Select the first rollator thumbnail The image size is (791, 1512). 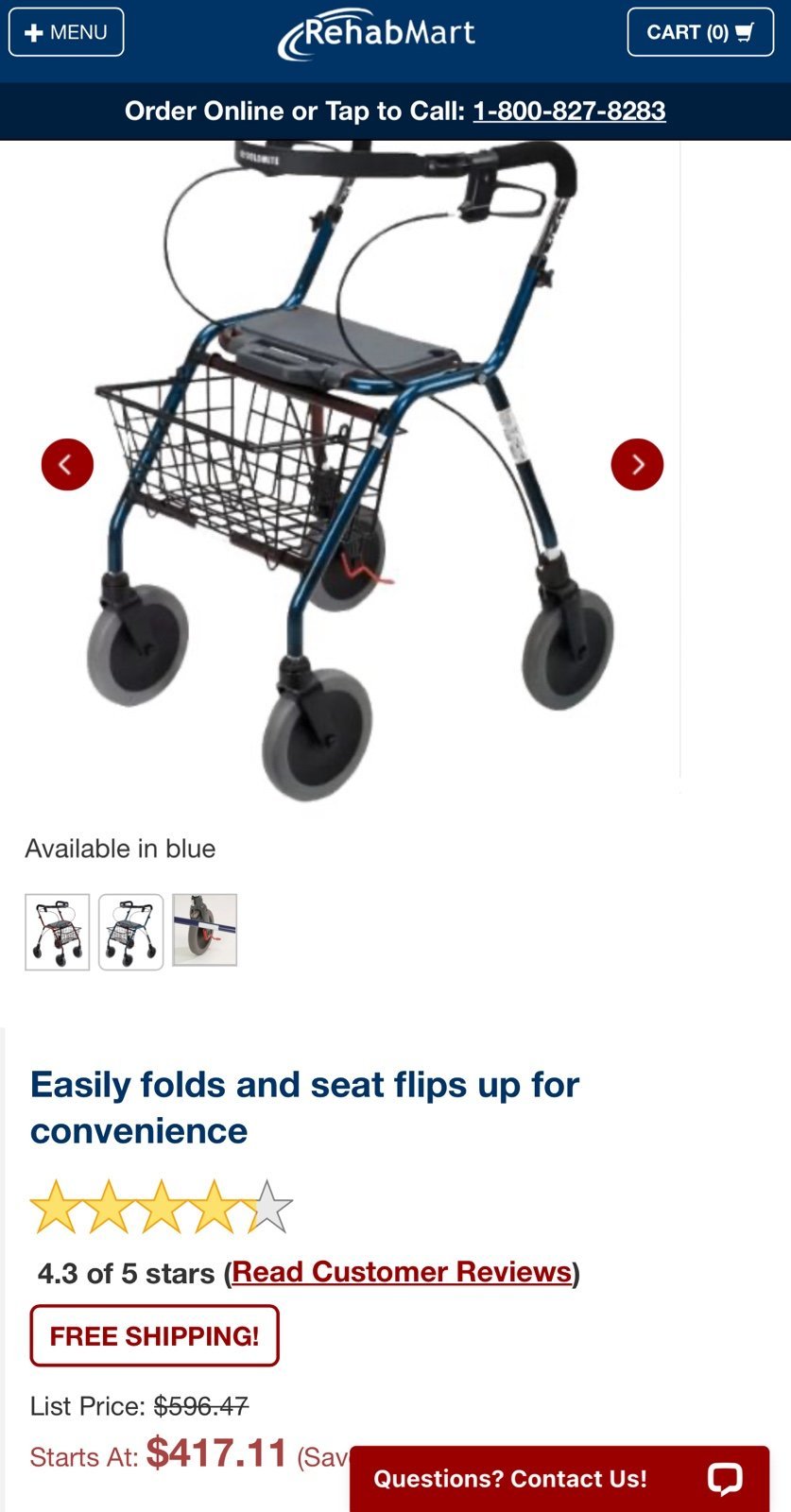click(x=58, y=932)
